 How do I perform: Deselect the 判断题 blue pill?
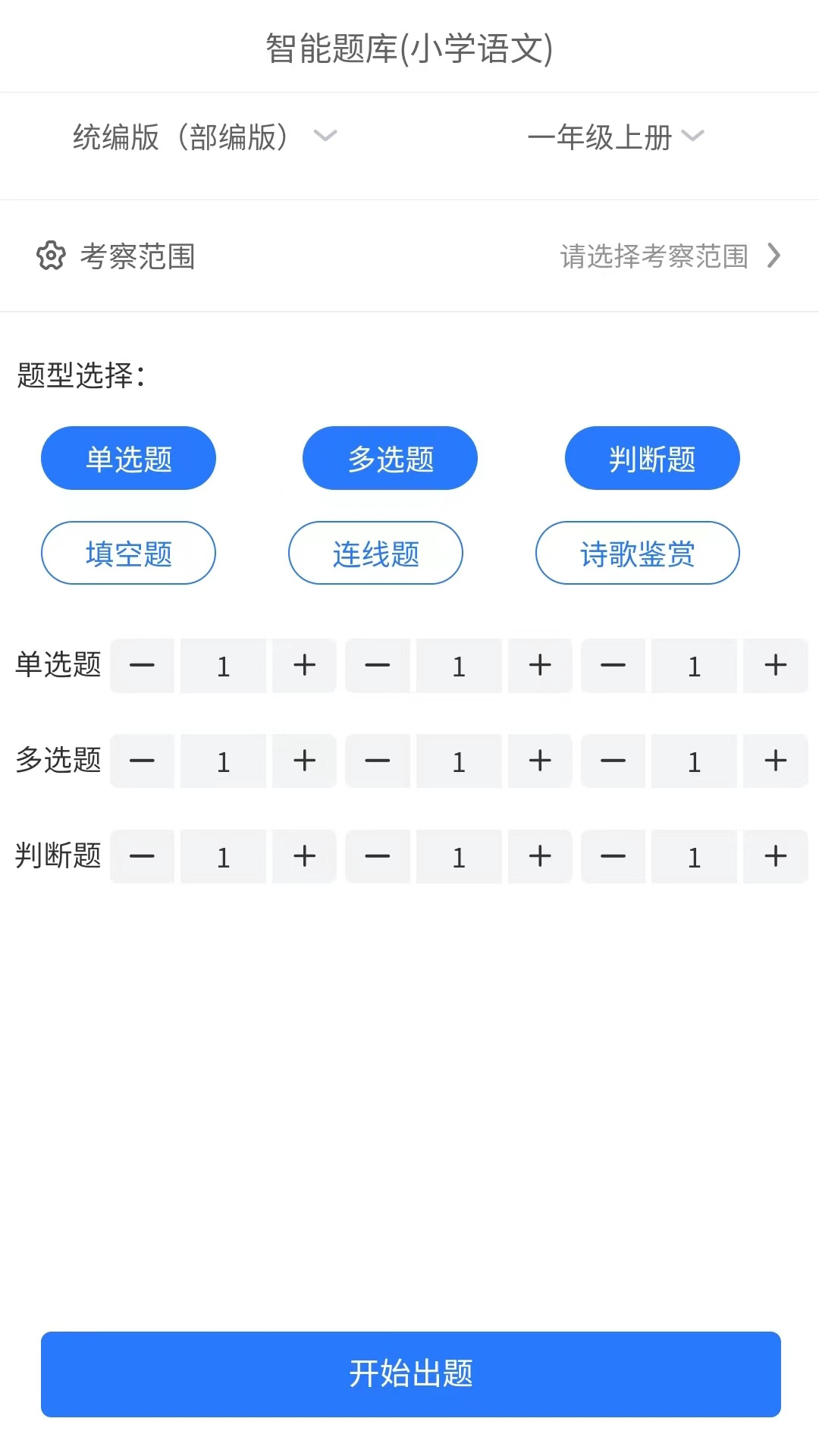[651, 458]
